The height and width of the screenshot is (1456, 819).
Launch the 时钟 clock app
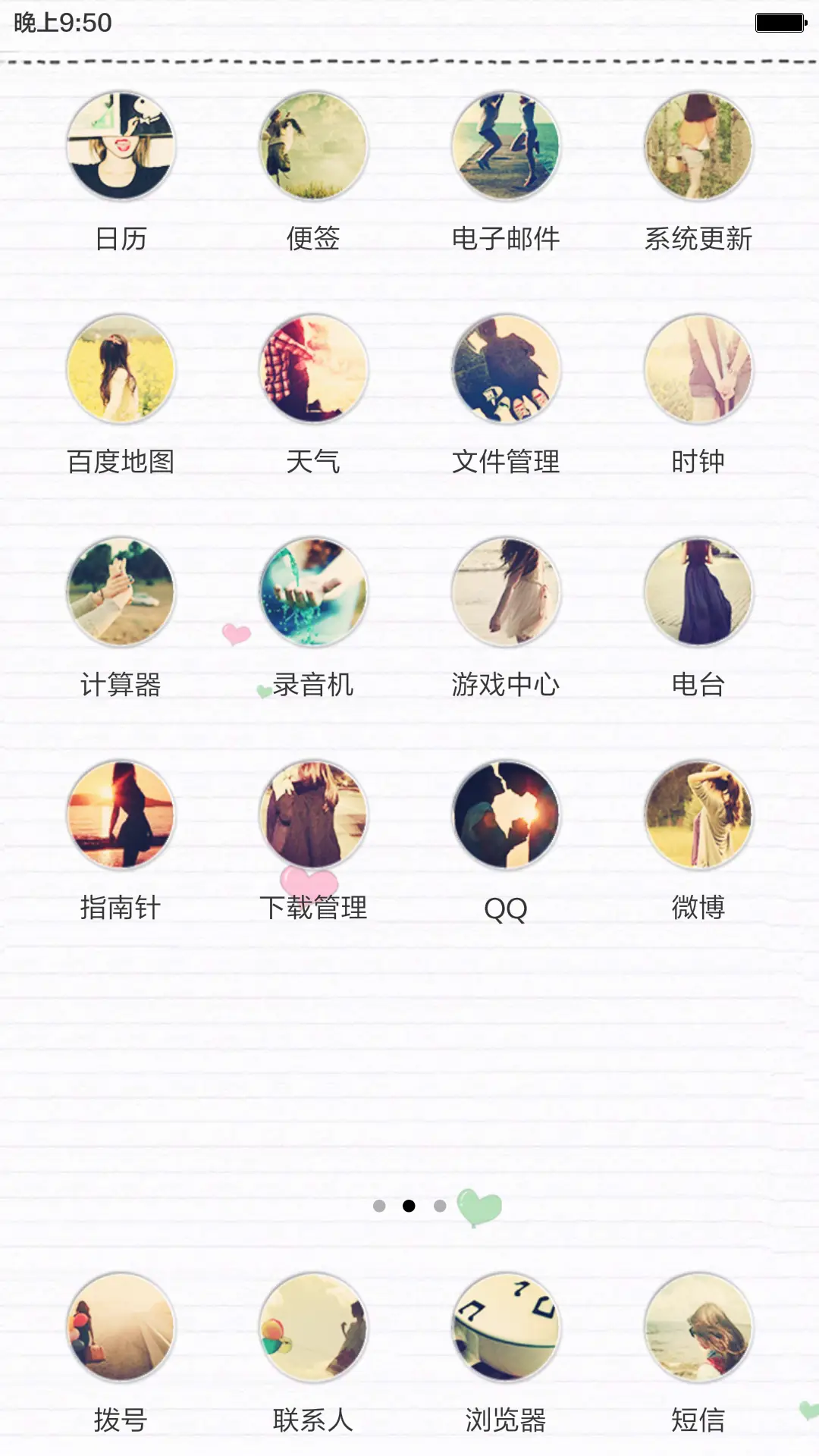click(x=698, y=369)
